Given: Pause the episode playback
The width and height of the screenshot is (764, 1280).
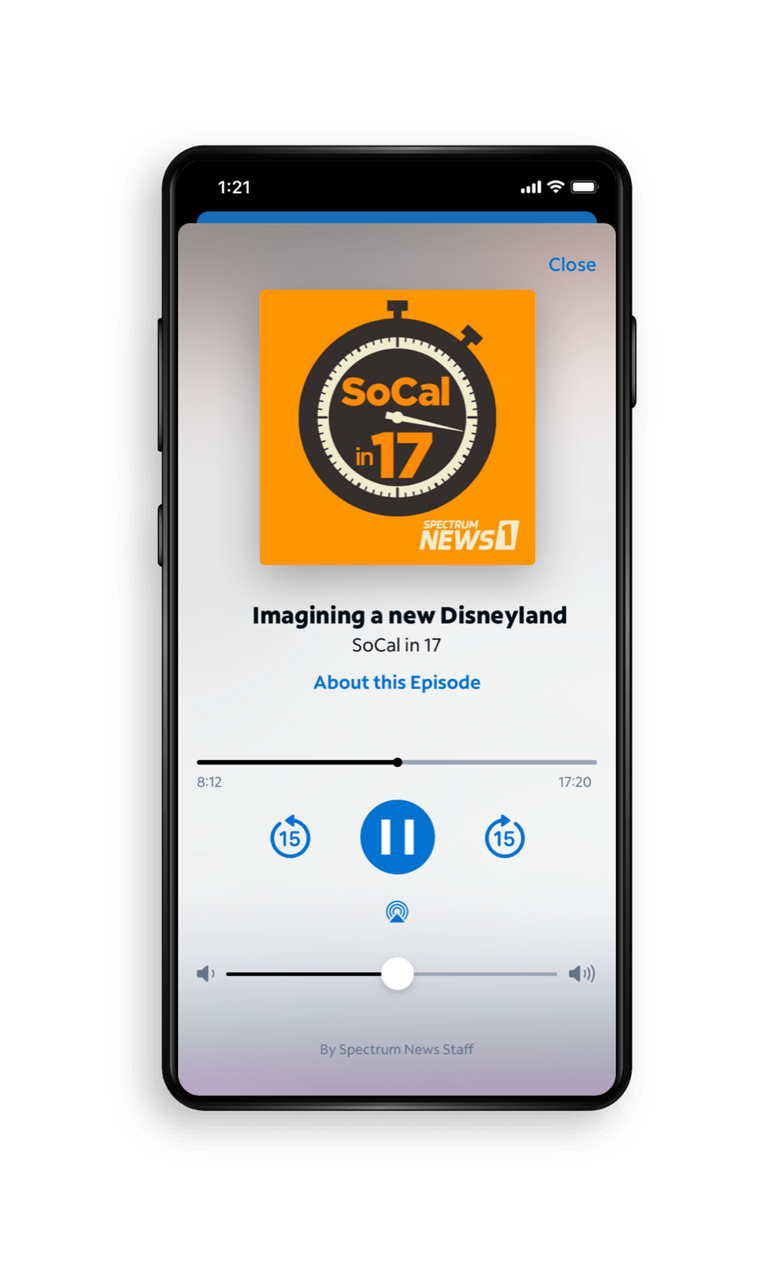Looking at the screenshot, I should pyautogui.click(x=397, y=837).
